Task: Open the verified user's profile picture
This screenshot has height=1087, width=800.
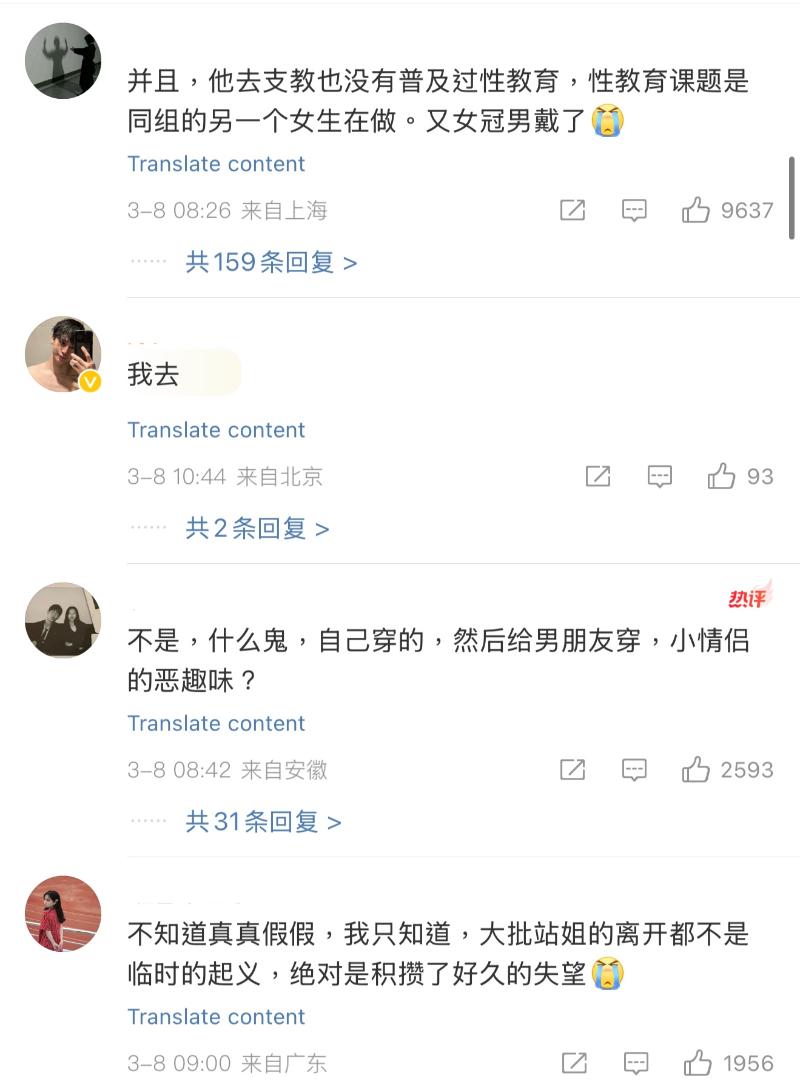Action: click(x=62, y=354)
